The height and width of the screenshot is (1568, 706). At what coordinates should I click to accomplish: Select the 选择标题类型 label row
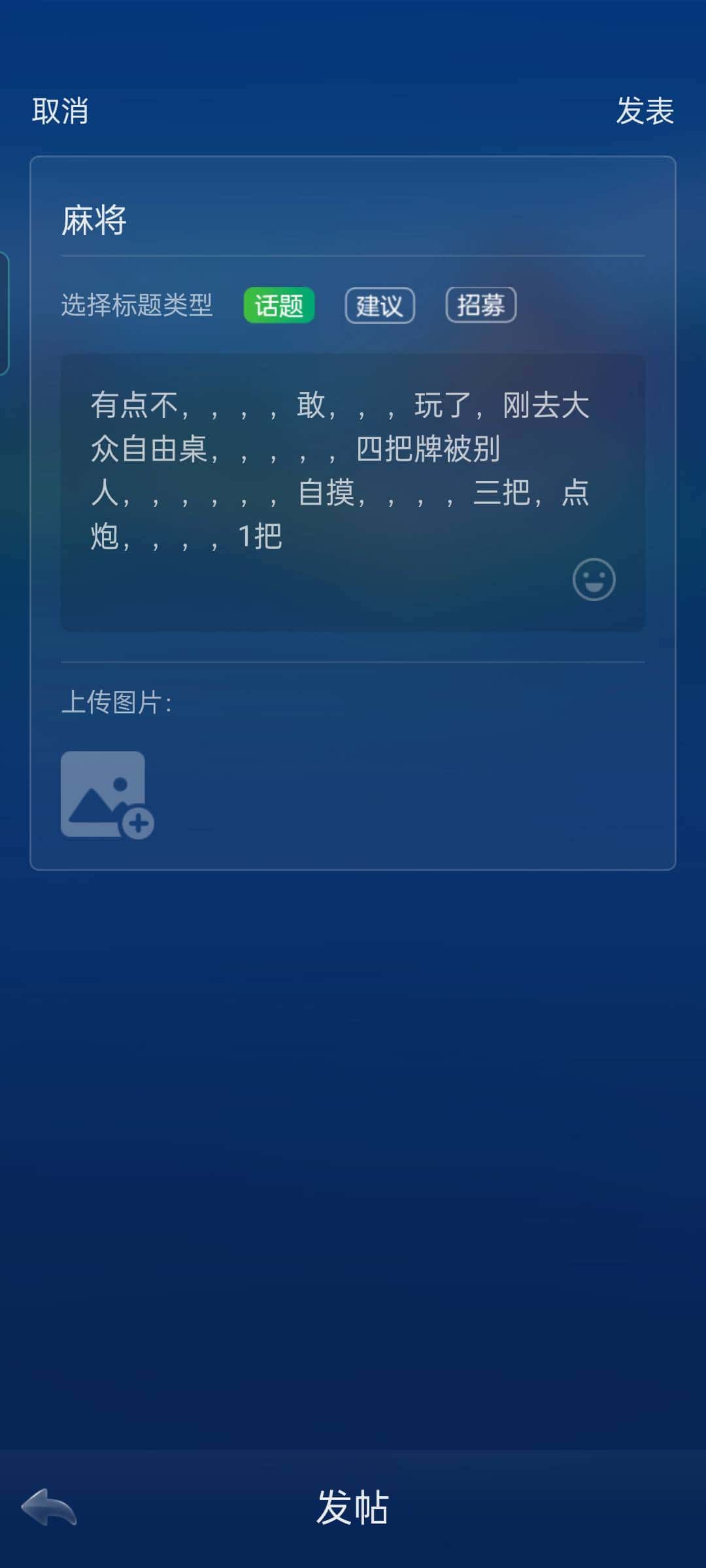(139, 304)
